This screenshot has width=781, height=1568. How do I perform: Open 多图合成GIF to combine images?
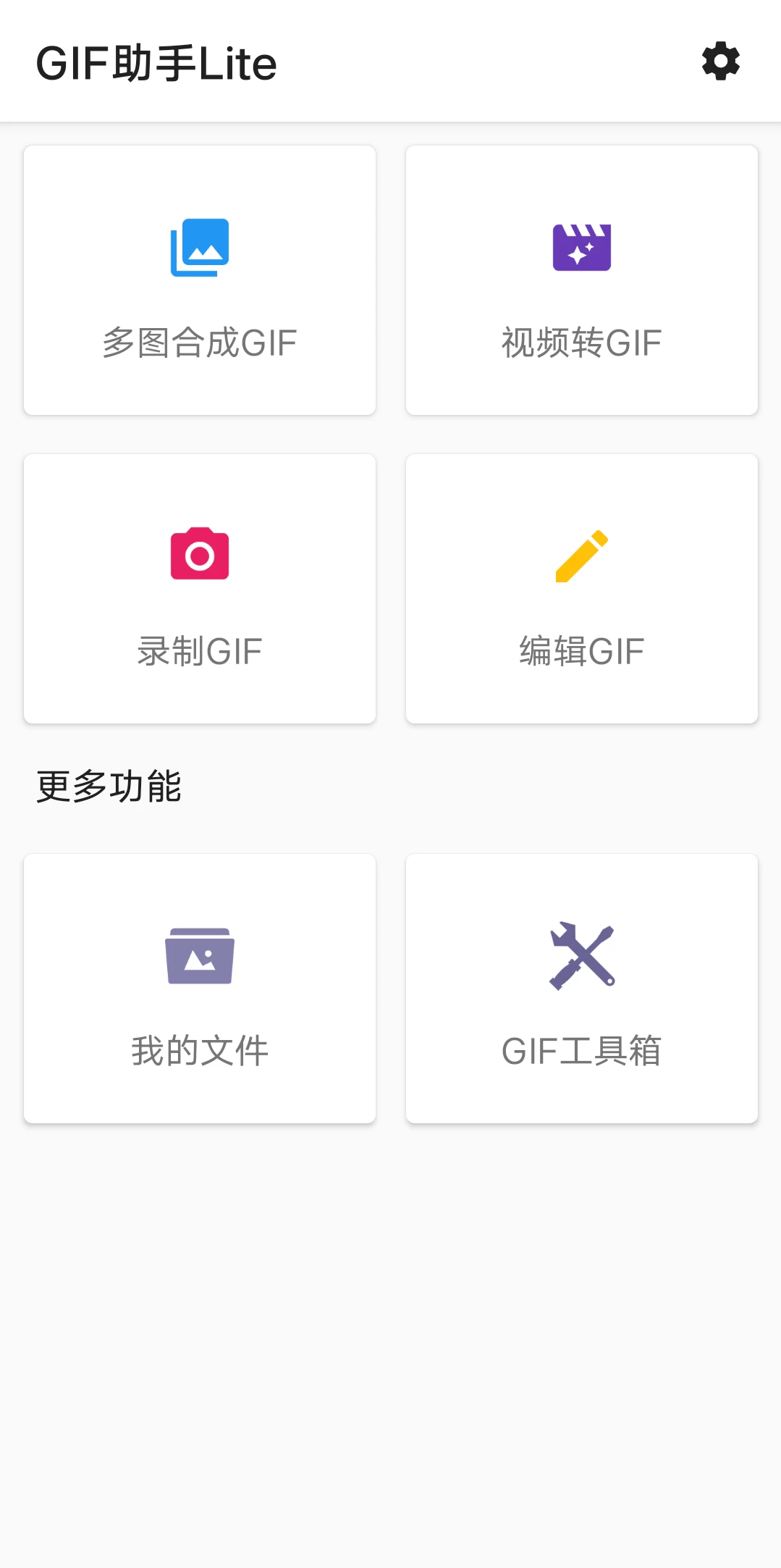click(199, 279)
